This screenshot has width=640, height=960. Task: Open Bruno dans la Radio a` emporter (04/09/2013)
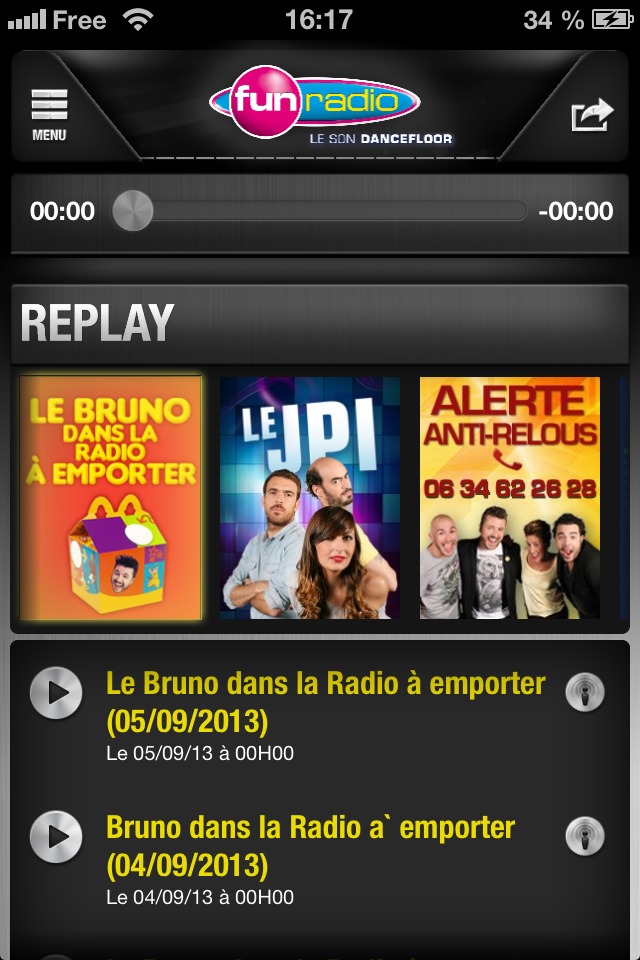pyautogui.click(x=310, y=846)
